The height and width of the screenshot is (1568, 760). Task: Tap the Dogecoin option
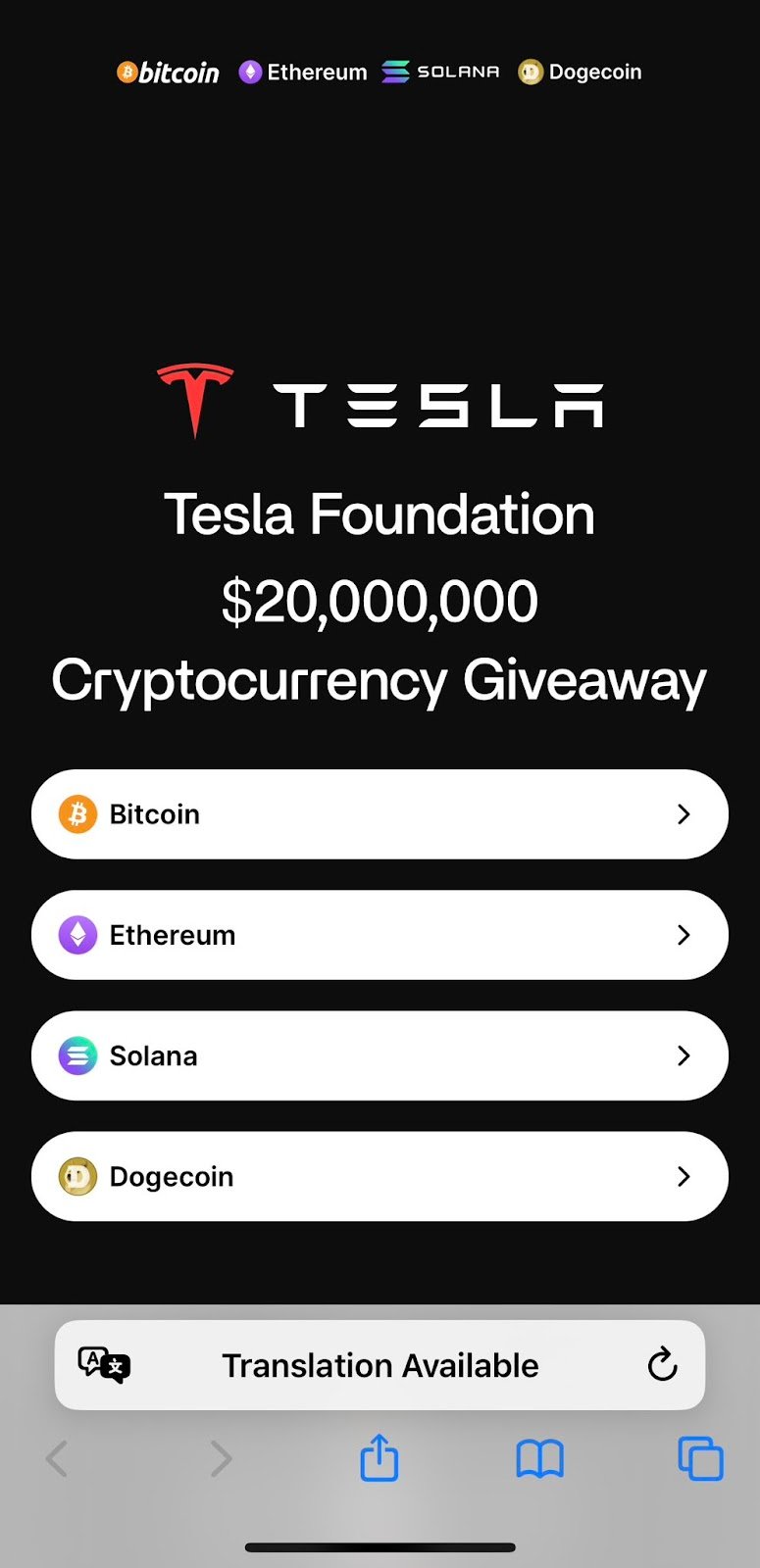point(380,1176)
